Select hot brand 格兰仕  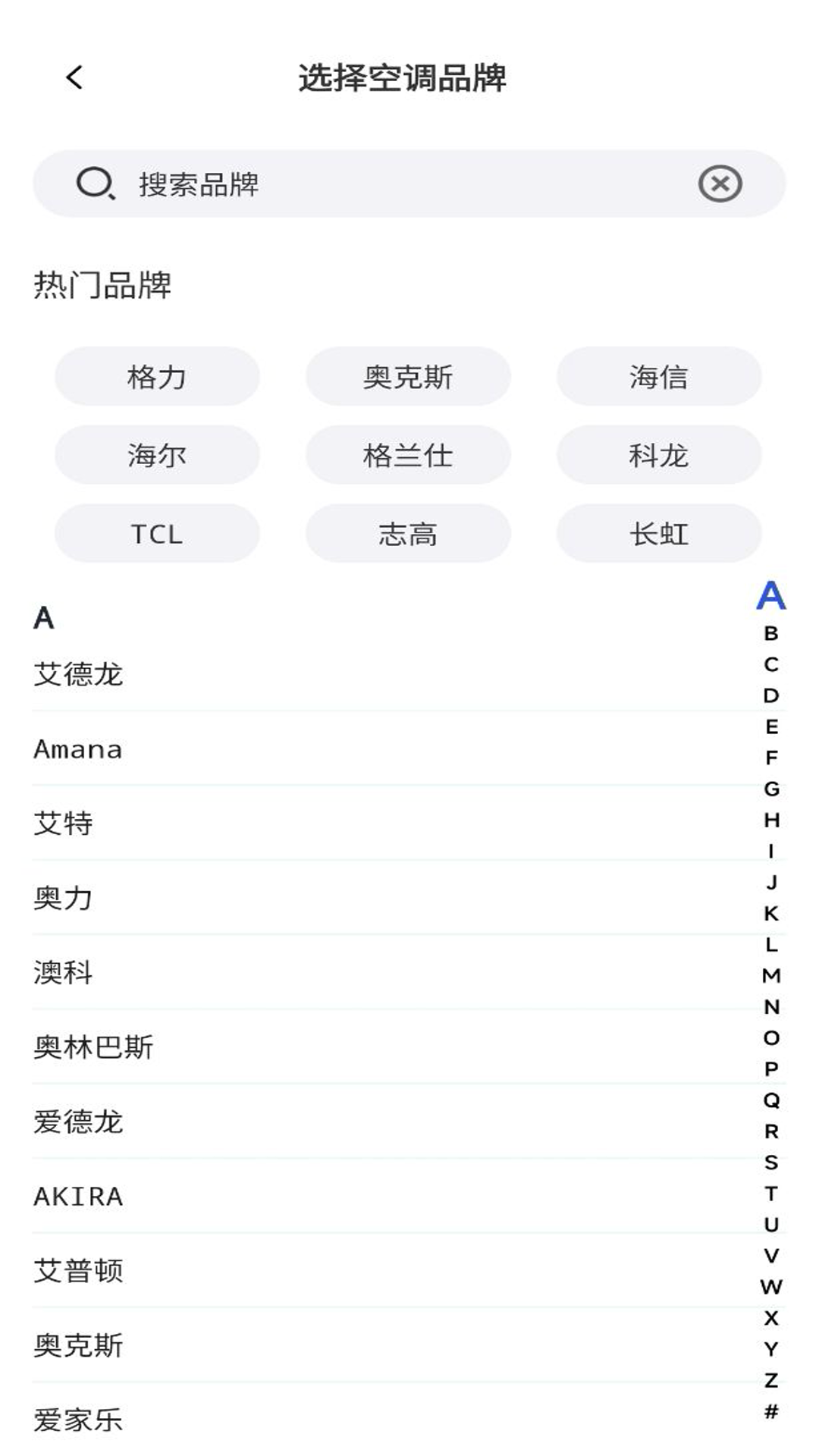tap(407, 455)
